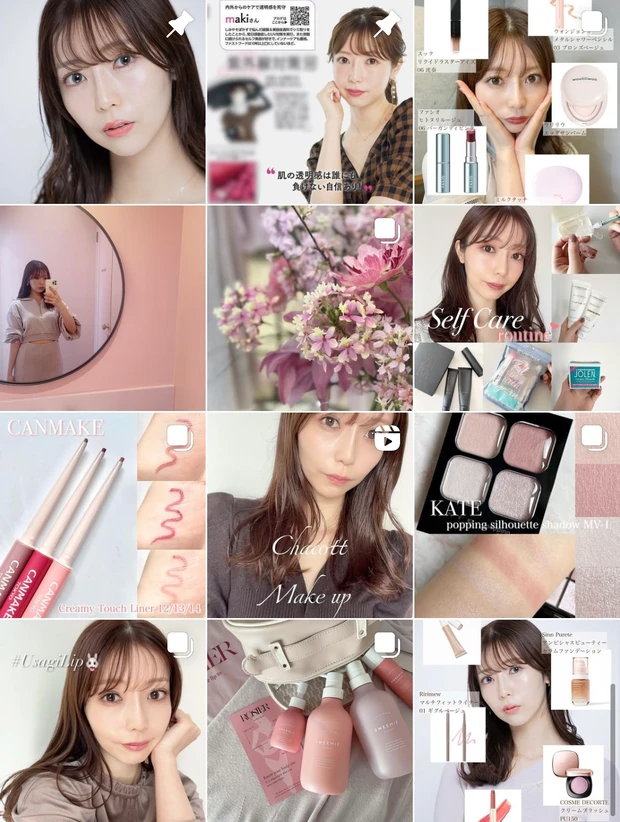The height and width of the screenshot is (822, 620).
Task: Open the COSME DECORTE cosmetics collage post
Action: (x=516, y=720)
